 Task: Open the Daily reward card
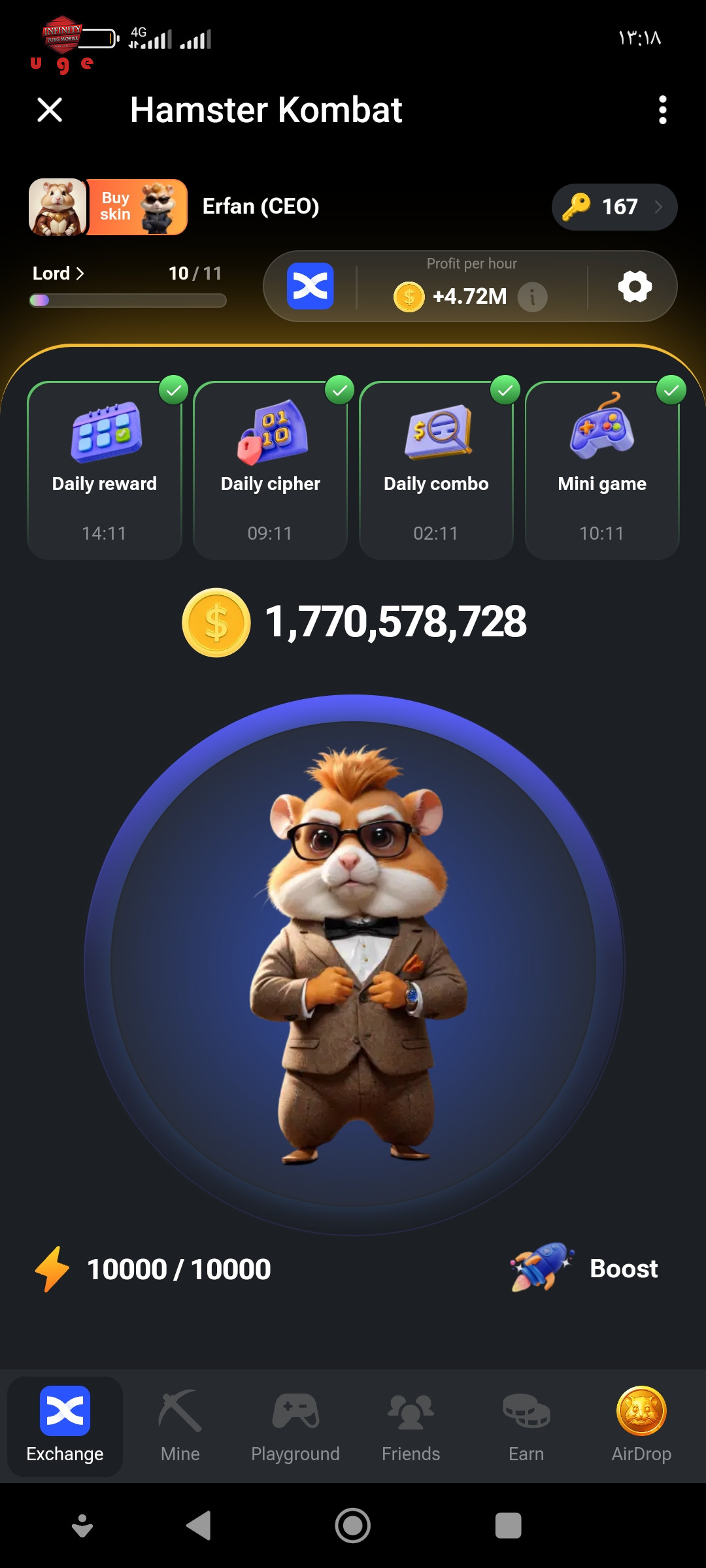tap(105, 470)
